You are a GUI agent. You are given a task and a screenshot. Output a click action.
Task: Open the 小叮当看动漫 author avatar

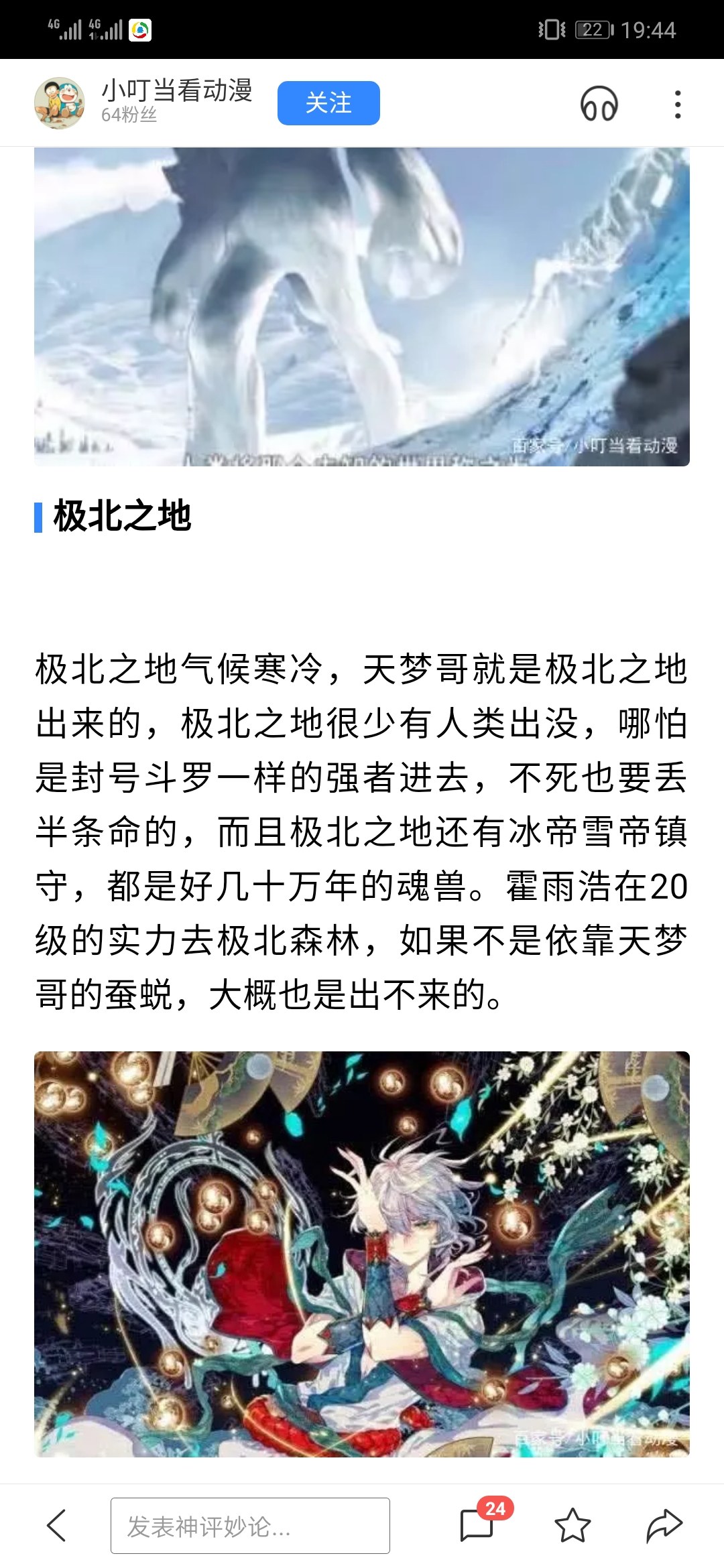pyautogui.click(x=60, y=103)
